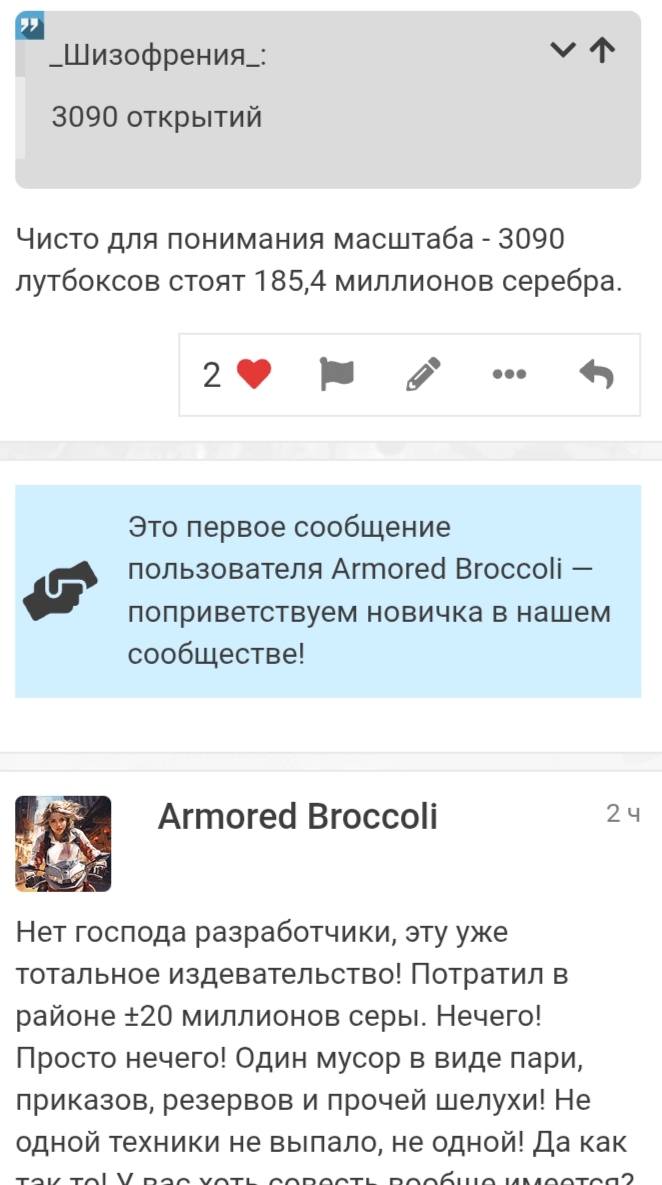Open Armored Broccoli's avatar profile
This screenshot has width=662, height=1185.
tap(63, 843)
